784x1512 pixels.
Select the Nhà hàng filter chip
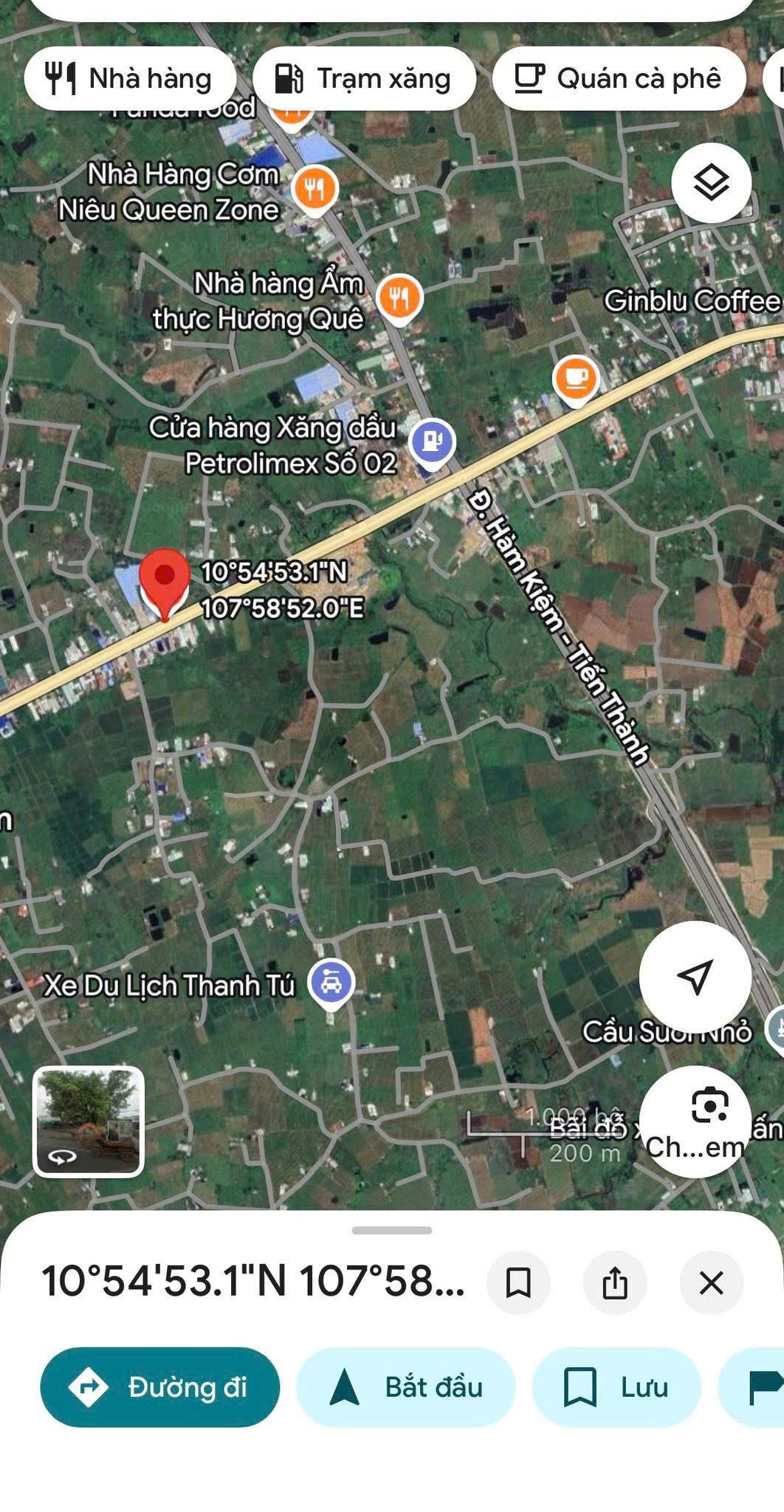click(130, 78)
